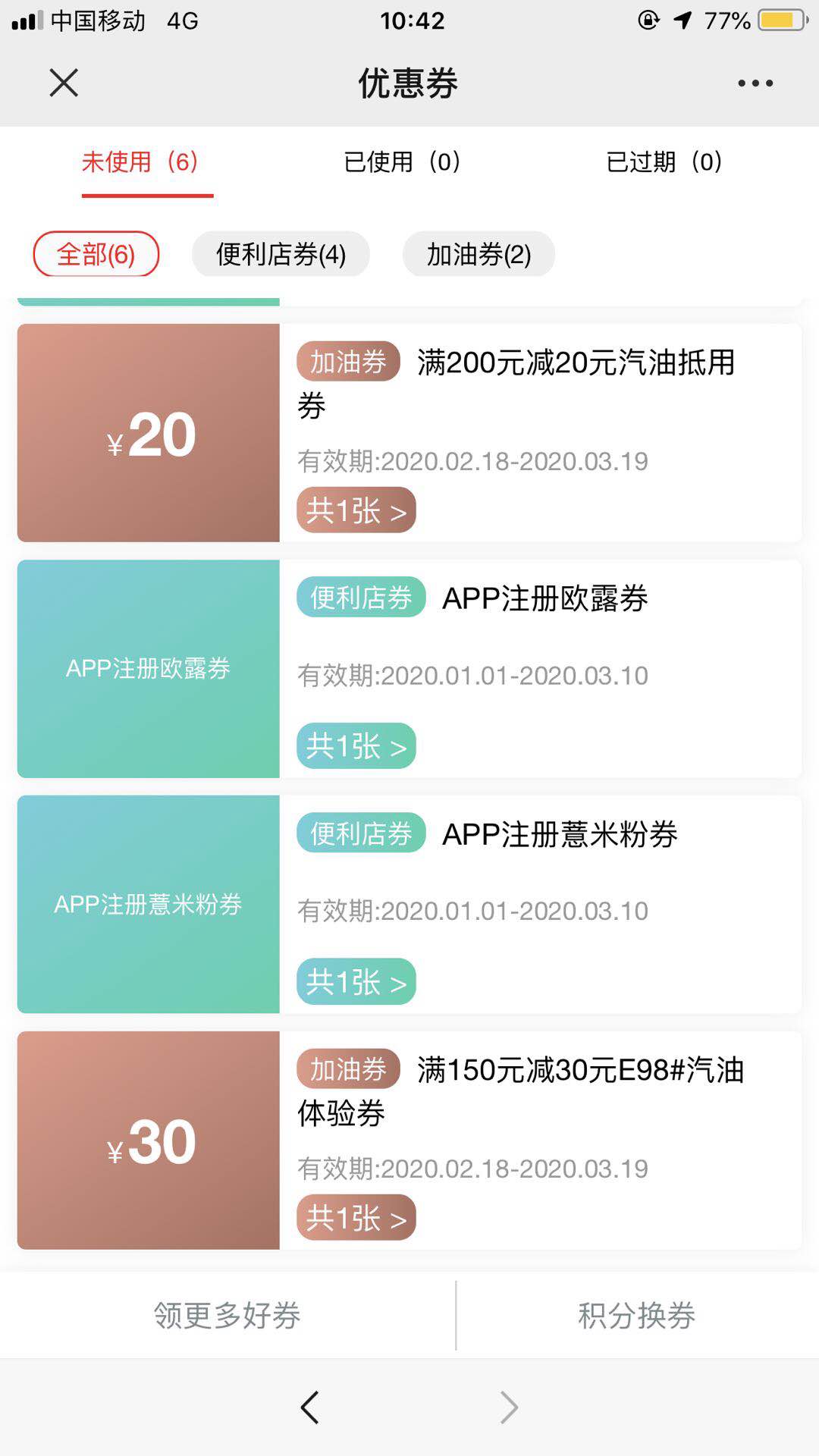819x1456 pixels.
Task: Tap 共1张 under APP注册欧露券
Action: coord(356,746)
